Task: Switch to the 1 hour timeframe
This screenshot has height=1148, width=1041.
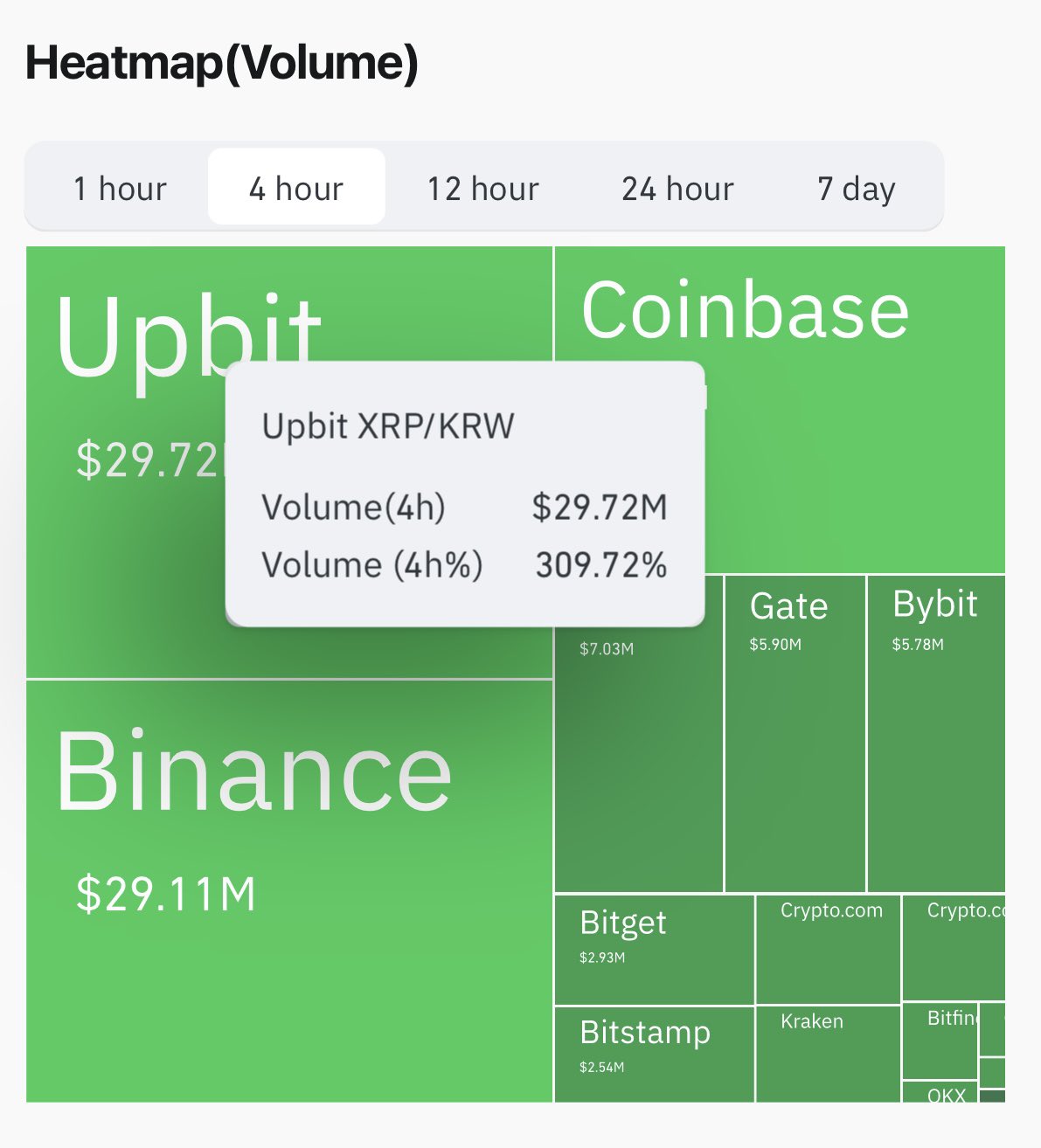Action: pyautogui.click(x=120, y=189)
